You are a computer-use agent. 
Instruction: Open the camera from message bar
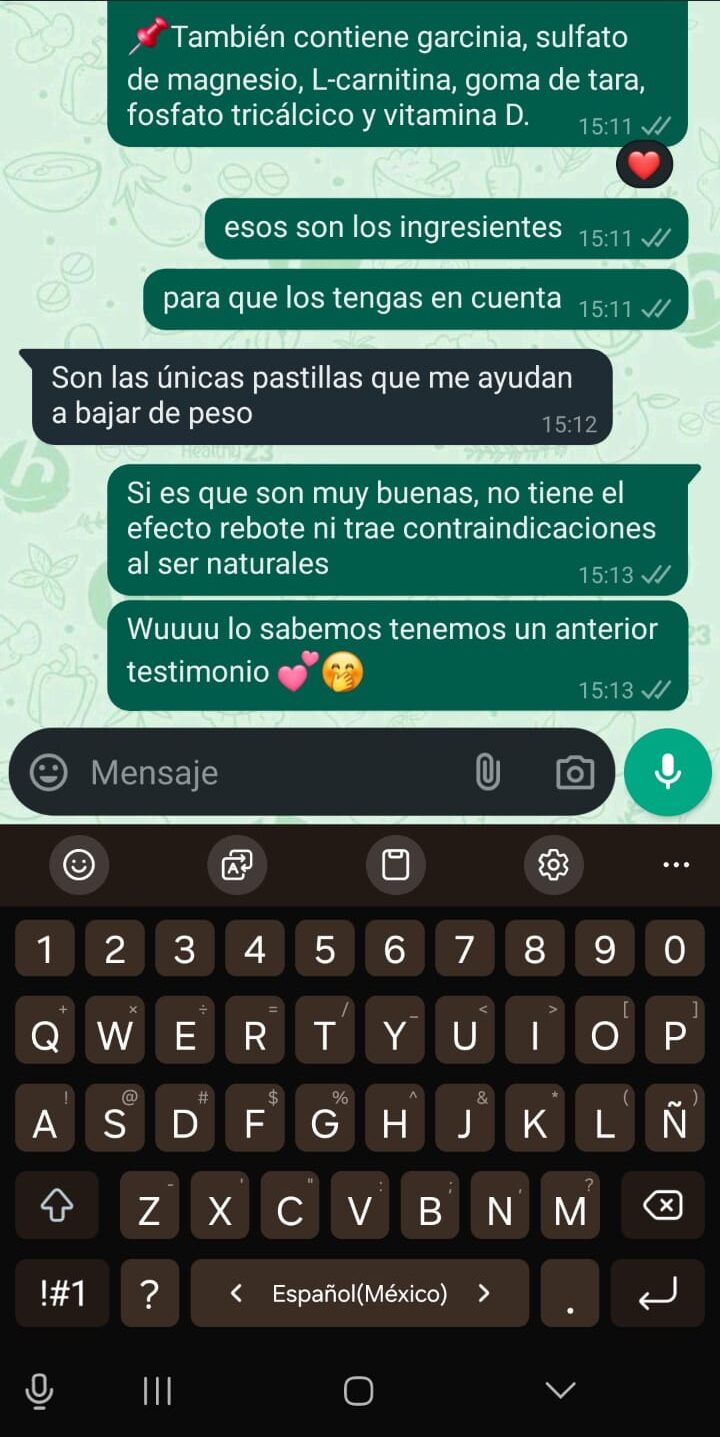tap(575, 772)
